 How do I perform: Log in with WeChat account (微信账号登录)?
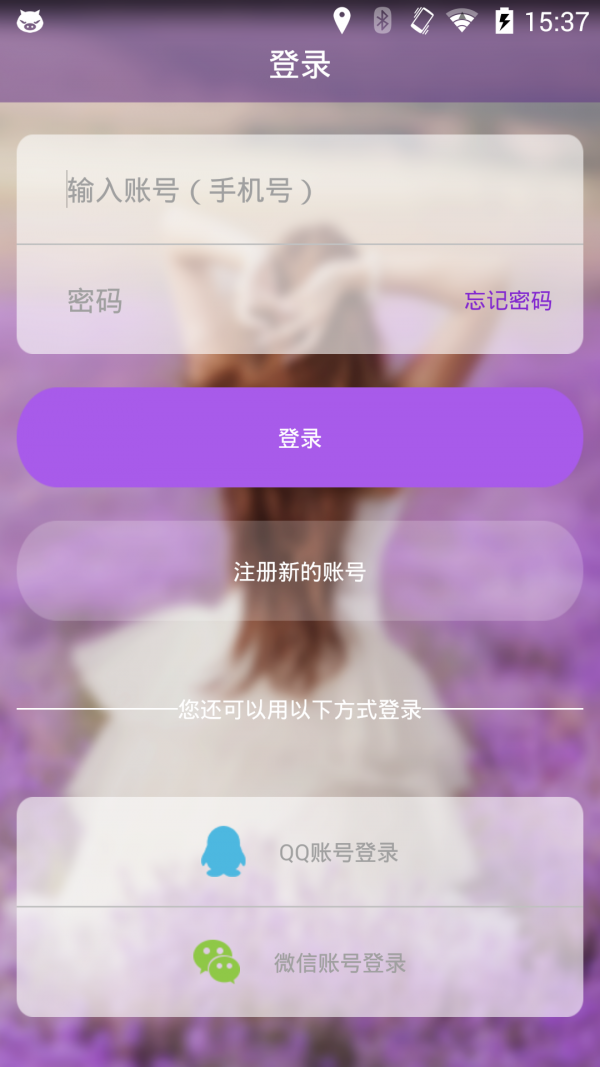point(300,963)
